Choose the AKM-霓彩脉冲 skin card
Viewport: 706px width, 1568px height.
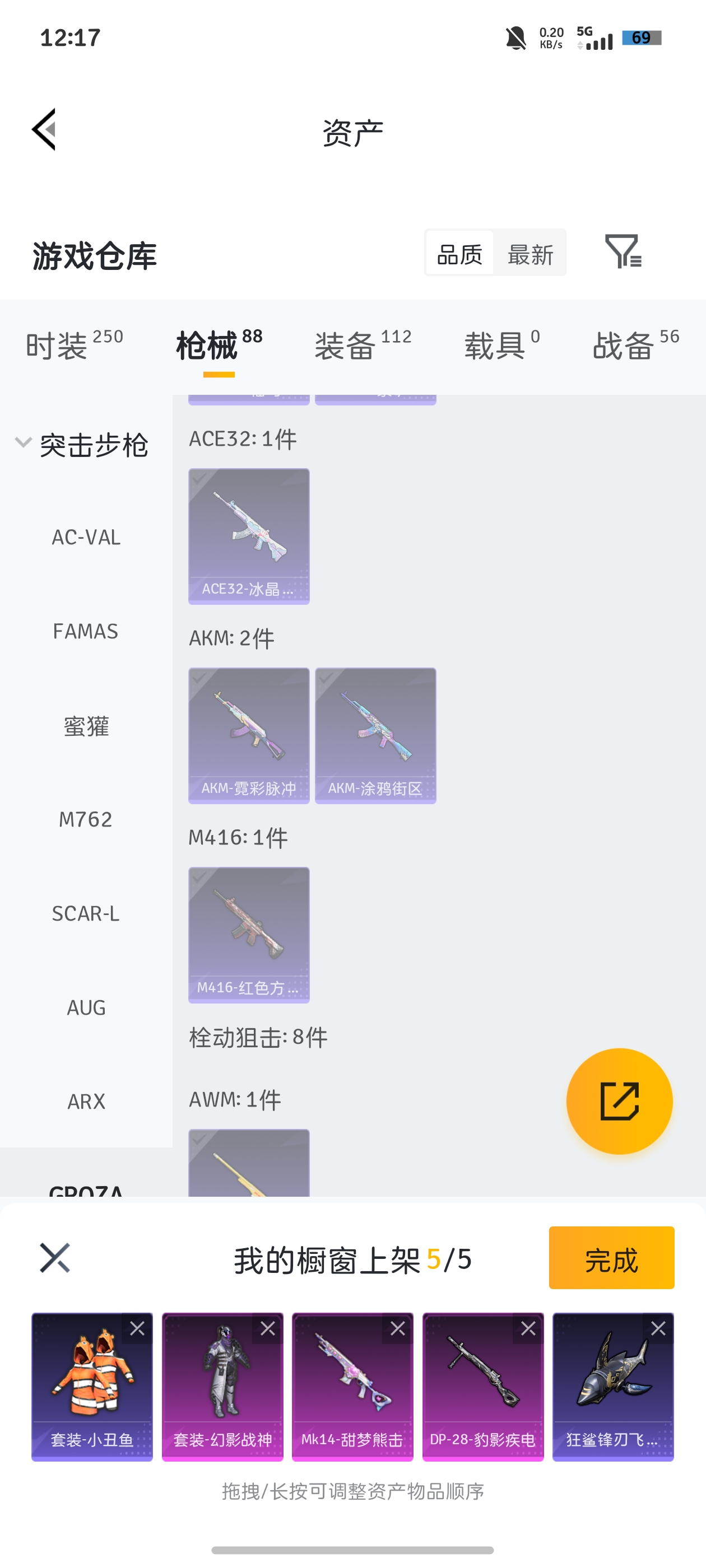coord(249,735)
